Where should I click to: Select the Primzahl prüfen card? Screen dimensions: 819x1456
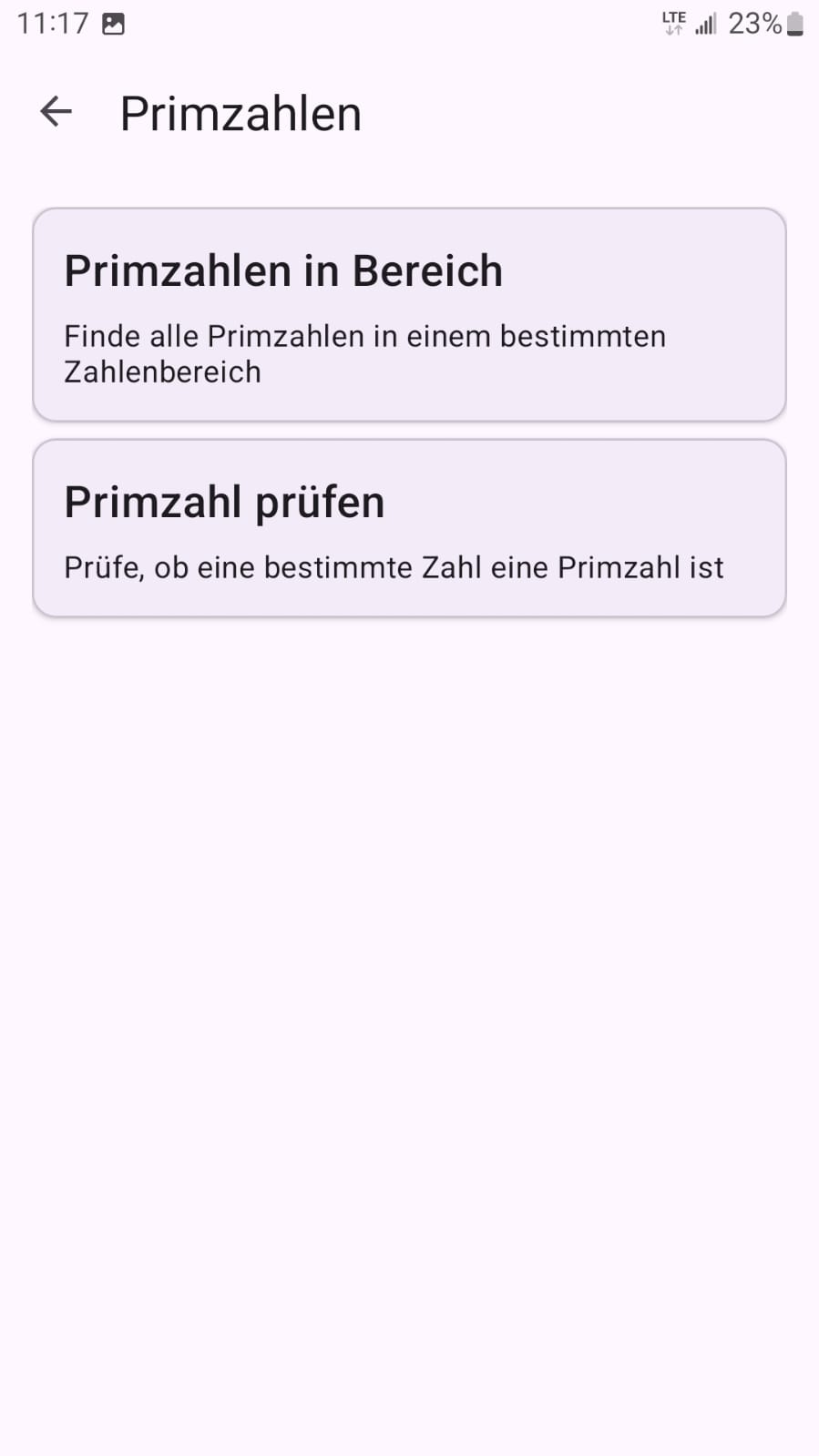click(x=409, y=526)
